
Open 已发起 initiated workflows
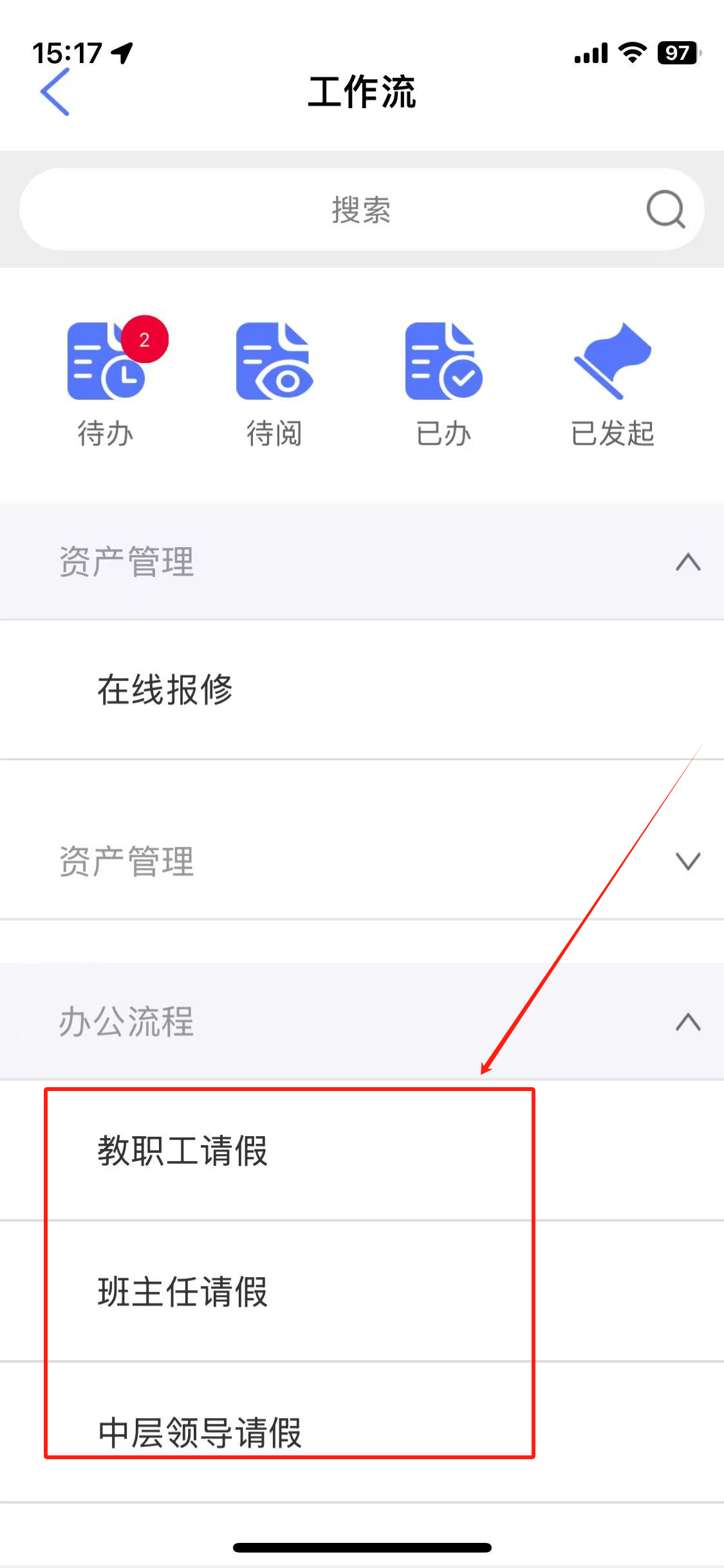pyautogui.click(x=612, y=384)
